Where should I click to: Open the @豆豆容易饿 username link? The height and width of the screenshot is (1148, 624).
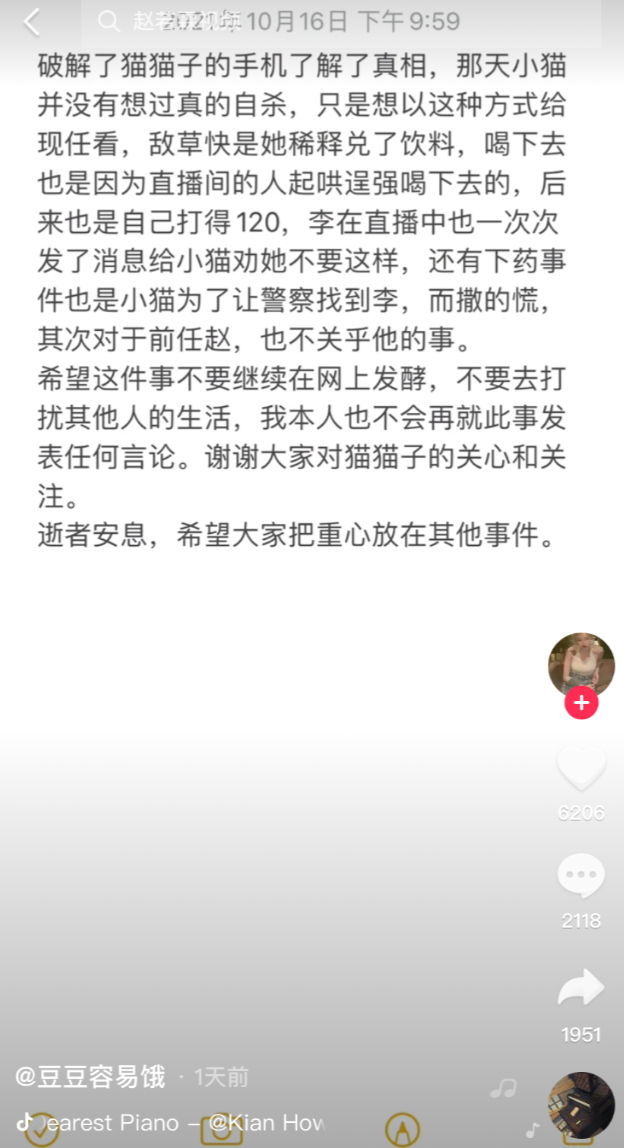(92, 1077)
